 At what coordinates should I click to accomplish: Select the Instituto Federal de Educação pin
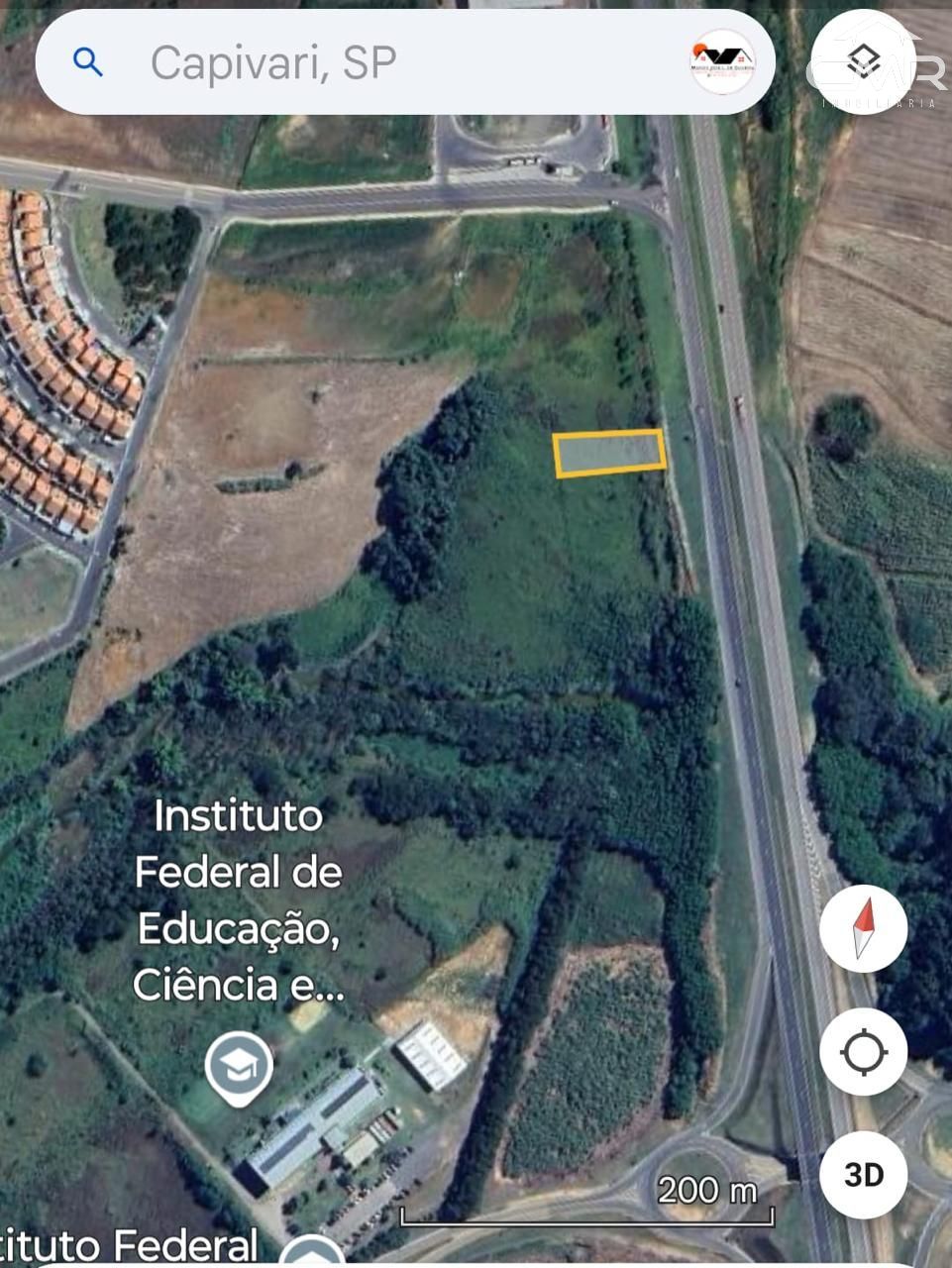pyautogui.click(x=238, y=1068)
